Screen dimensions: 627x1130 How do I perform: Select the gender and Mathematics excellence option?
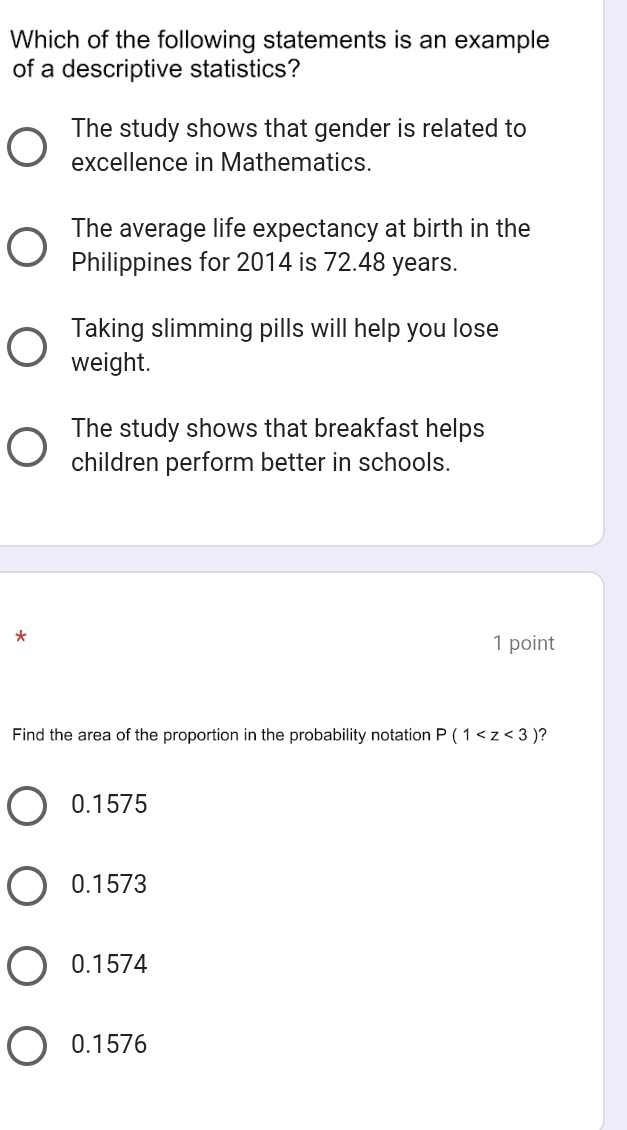(x=27, y=146)
